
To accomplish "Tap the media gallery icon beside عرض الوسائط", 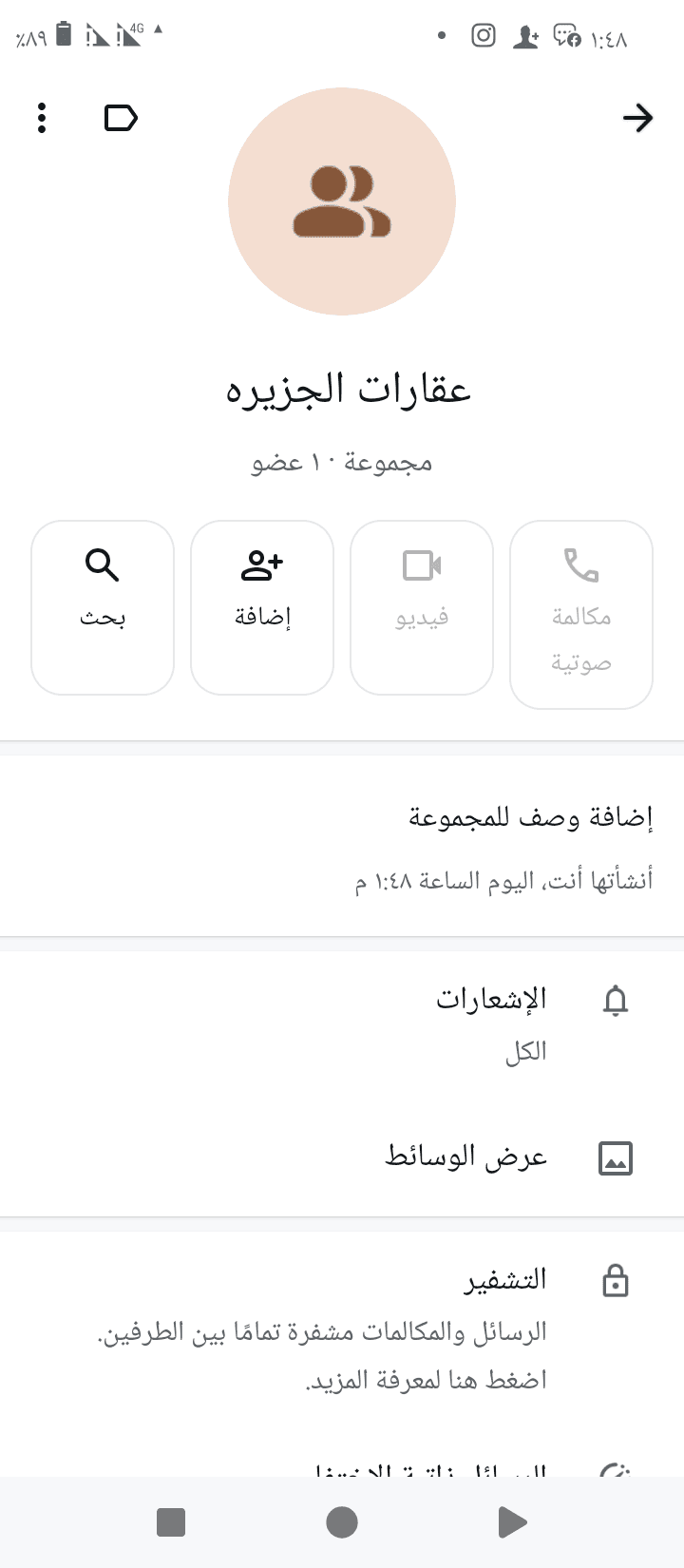I will coord(616,1157).
